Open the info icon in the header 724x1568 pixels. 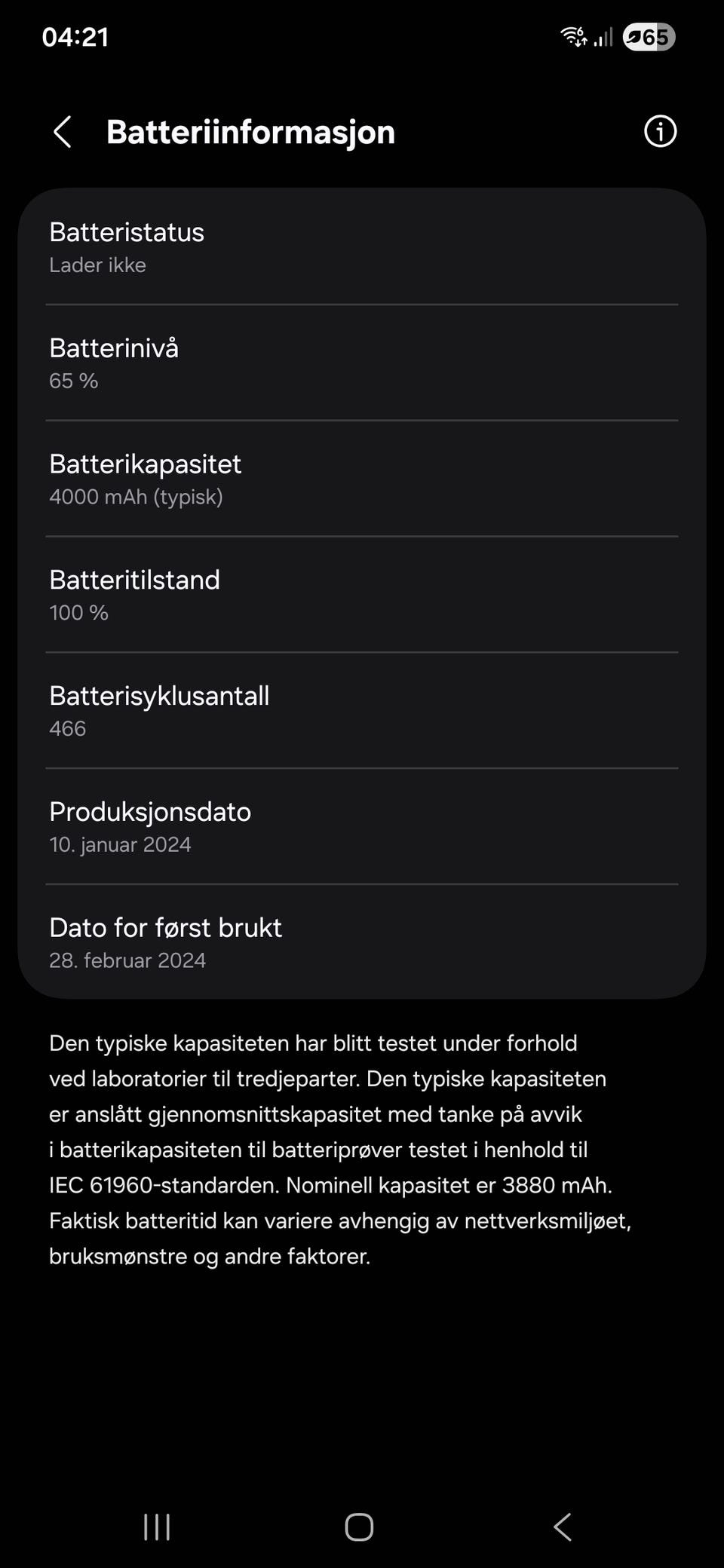tap(660, 132)
